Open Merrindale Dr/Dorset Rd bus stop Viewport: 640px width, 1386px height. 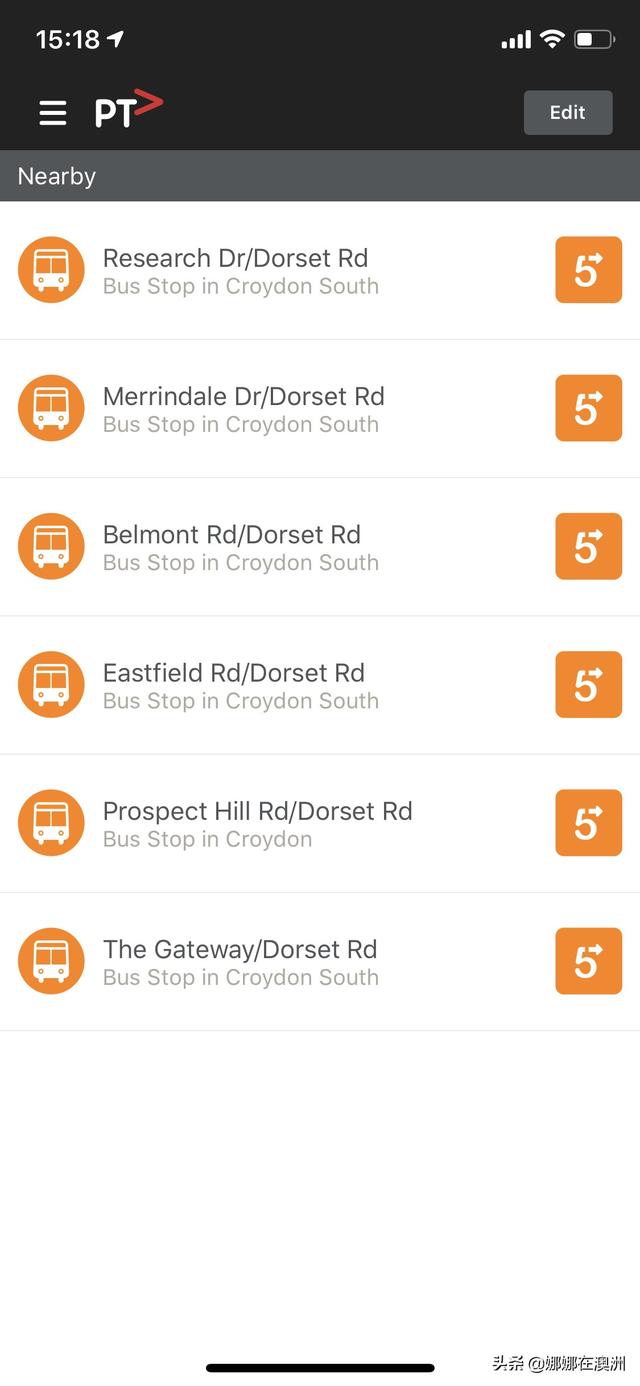243,408
